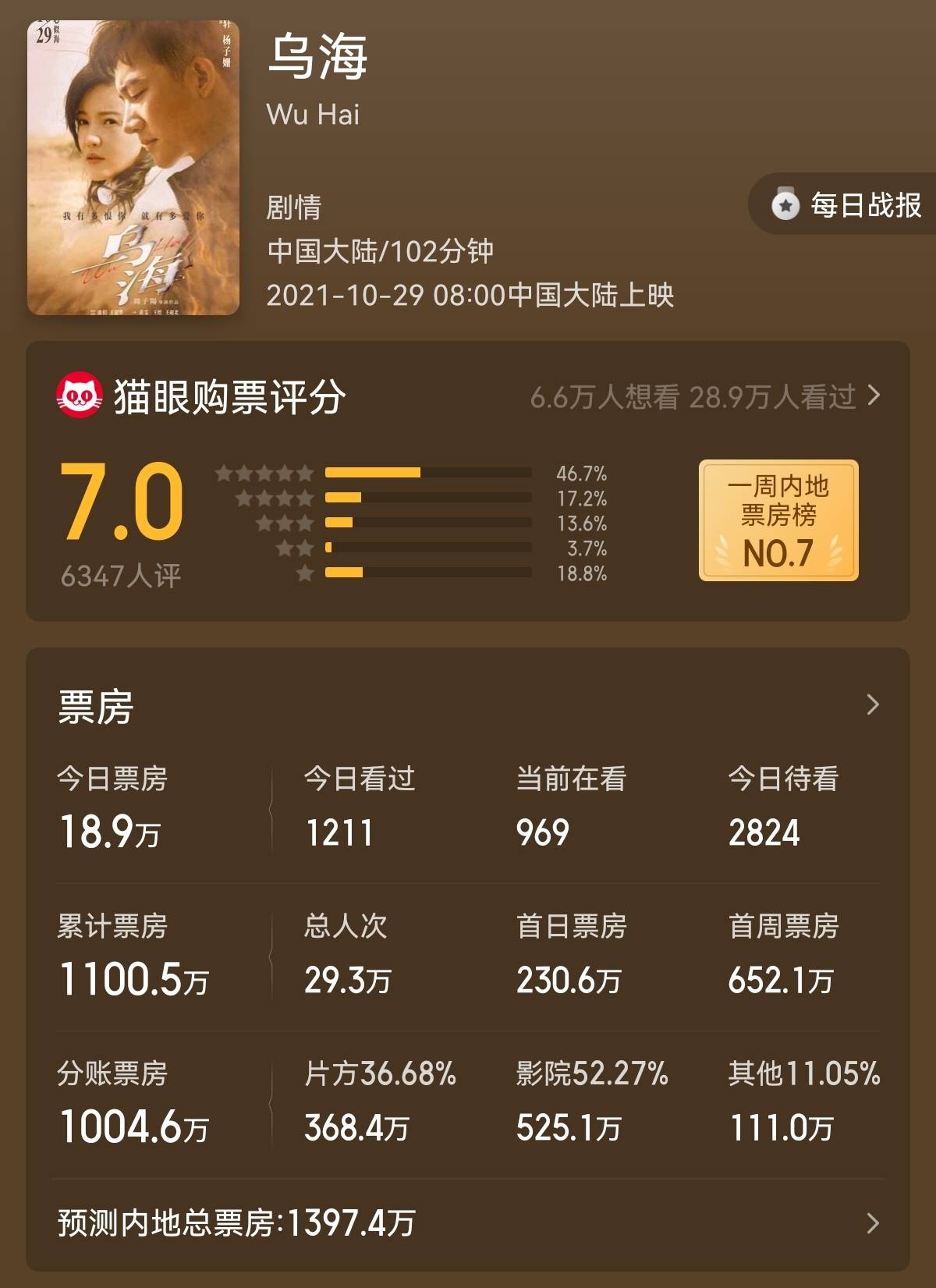The width and height of the screenshot is (936, 1288).
Task: Select the five-star rating row icon
Action: tap(267, 472)
